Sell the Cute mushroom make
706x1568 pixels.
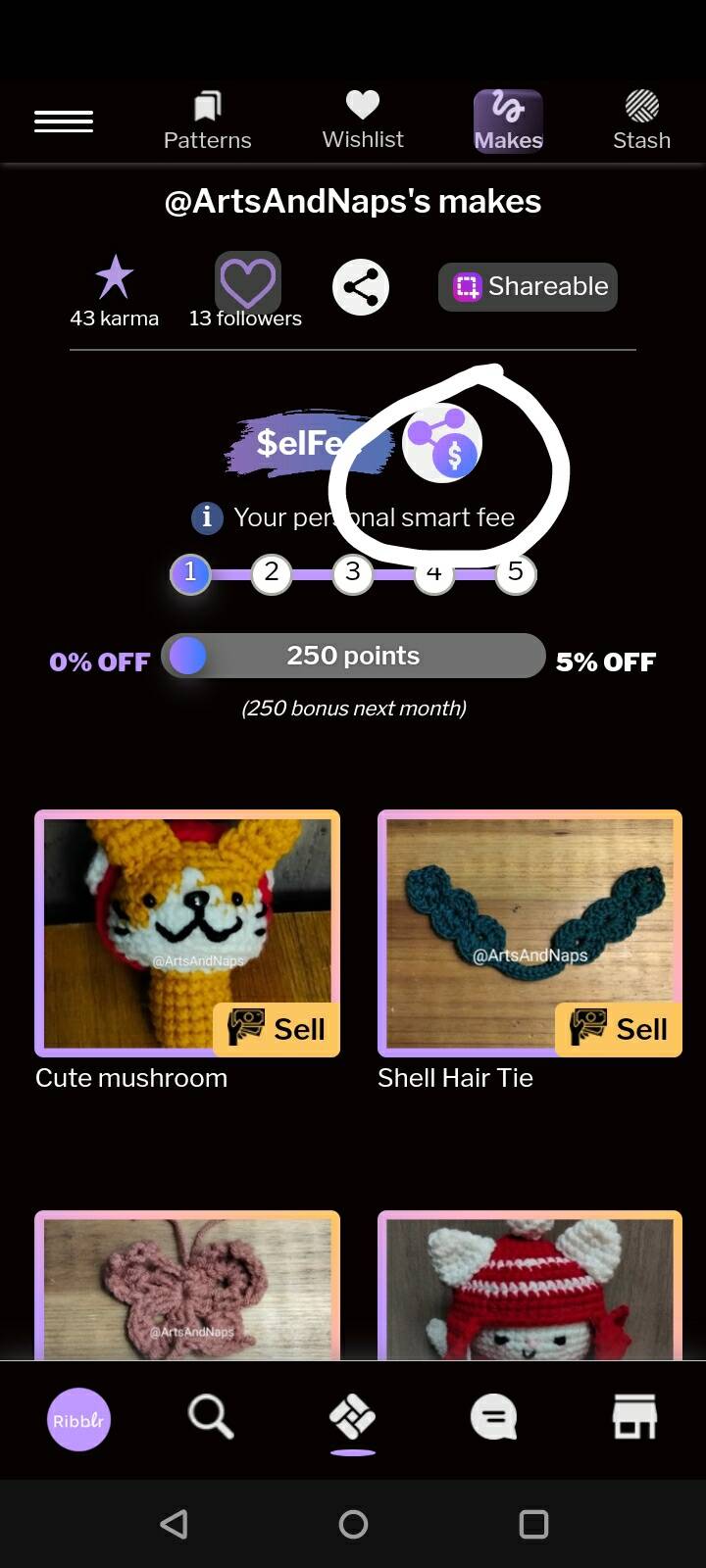[277, 1029]
